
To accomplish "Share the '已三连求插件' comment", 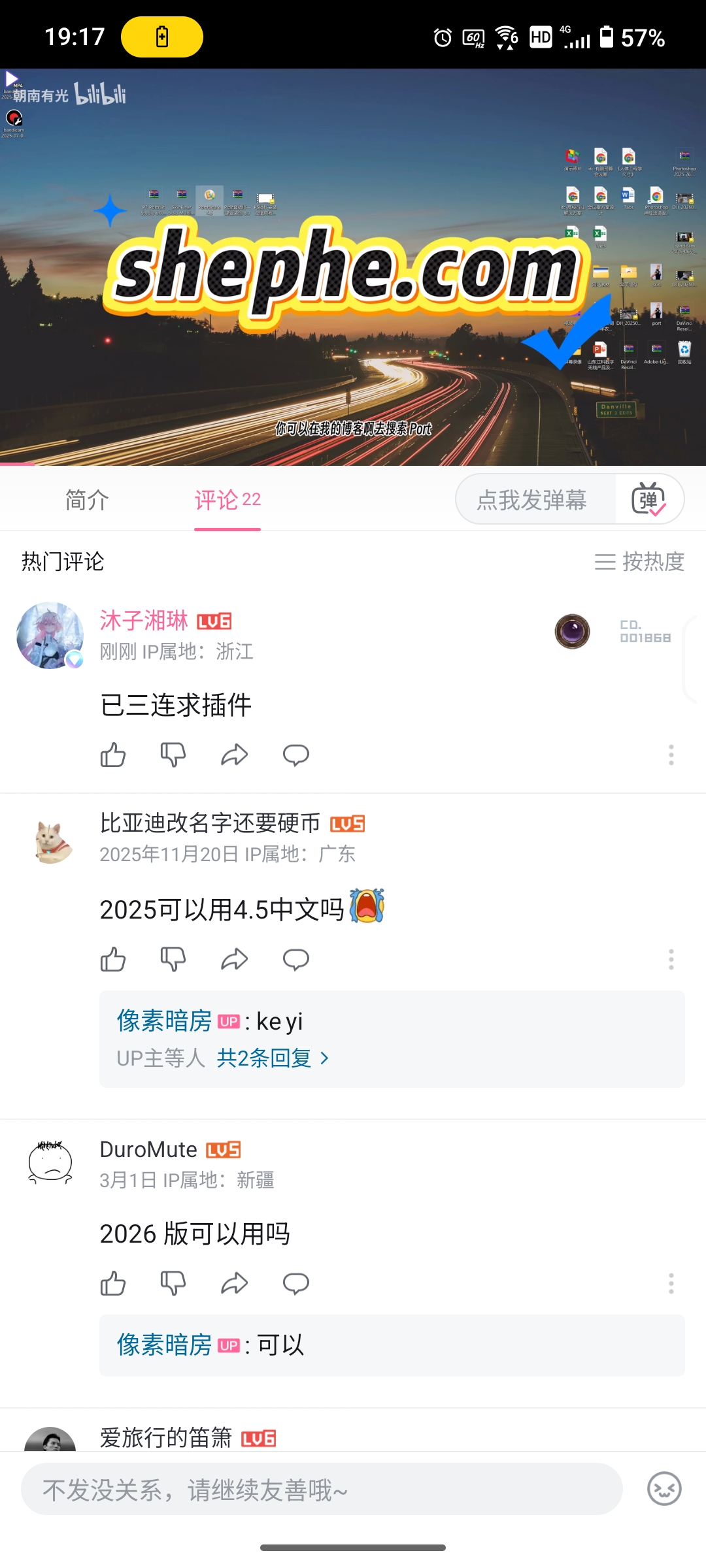I will coord(234,755).
